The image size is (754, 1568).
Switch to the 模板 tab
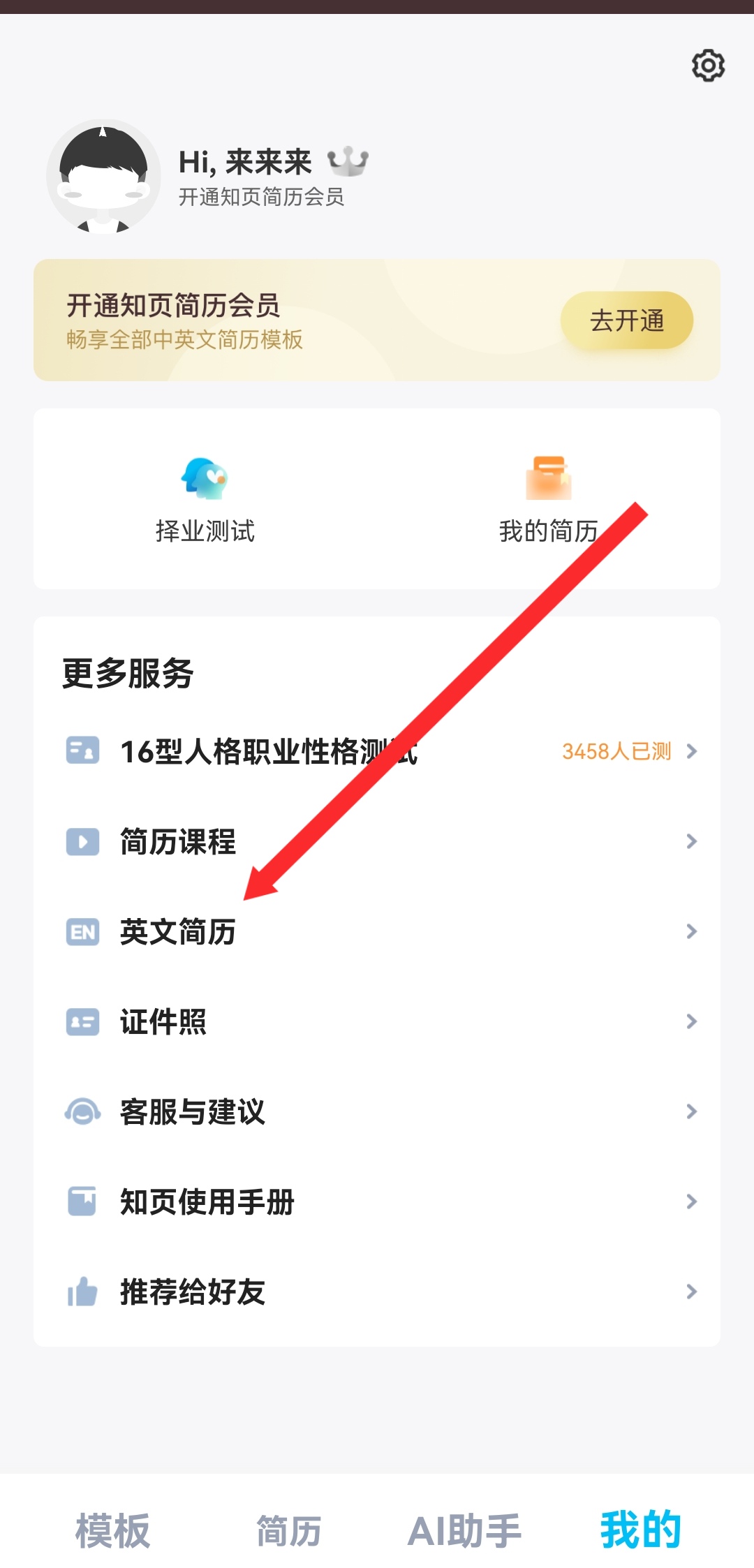(x=113, y=1530)
